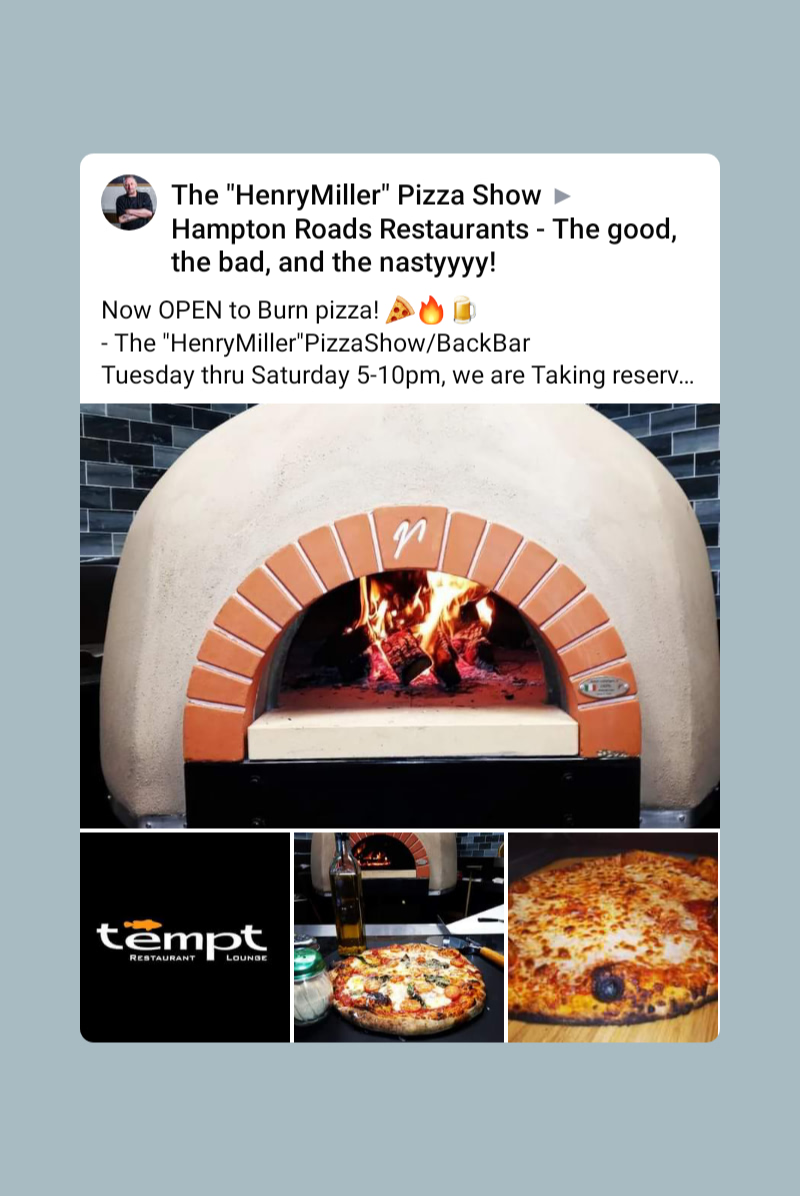Viewport: 800px width, 1196px height.
Task: Open the tempt Restaurant Lounge thumbnail
Action: point(183,933)
